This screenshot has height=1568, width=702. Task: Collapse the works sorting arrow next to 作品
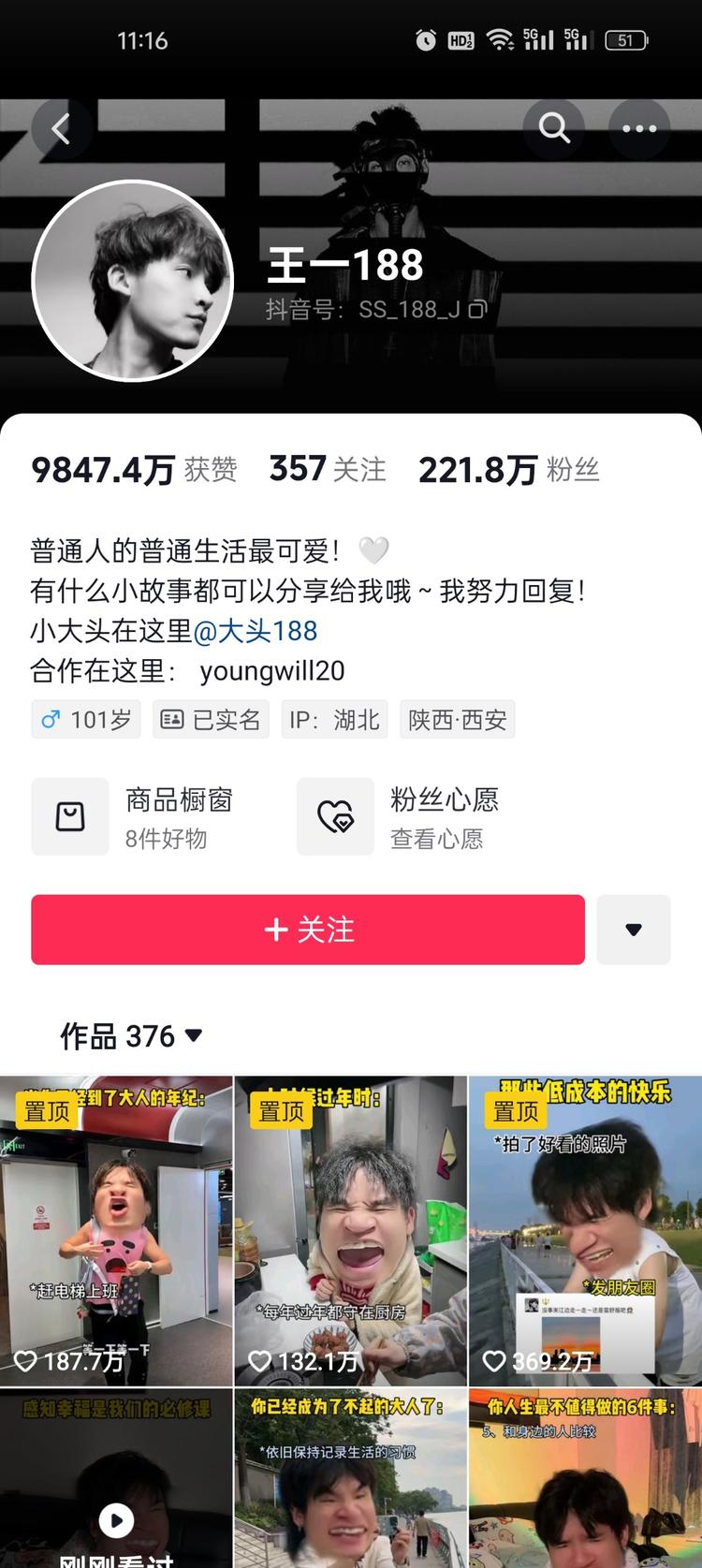point(193,1036)
